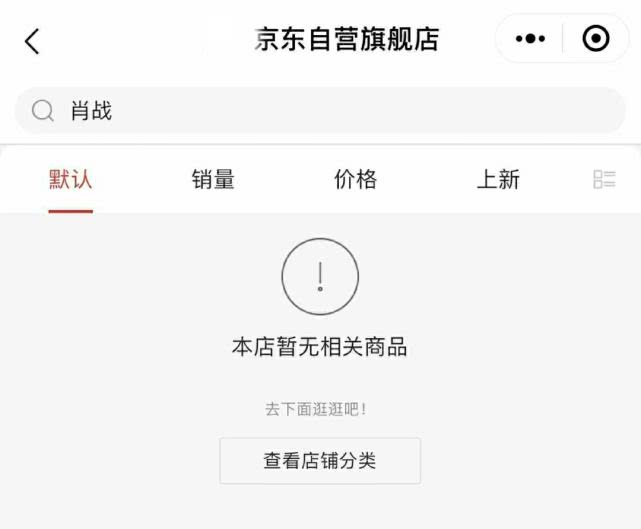Sort results by 销量

[213, 180]
